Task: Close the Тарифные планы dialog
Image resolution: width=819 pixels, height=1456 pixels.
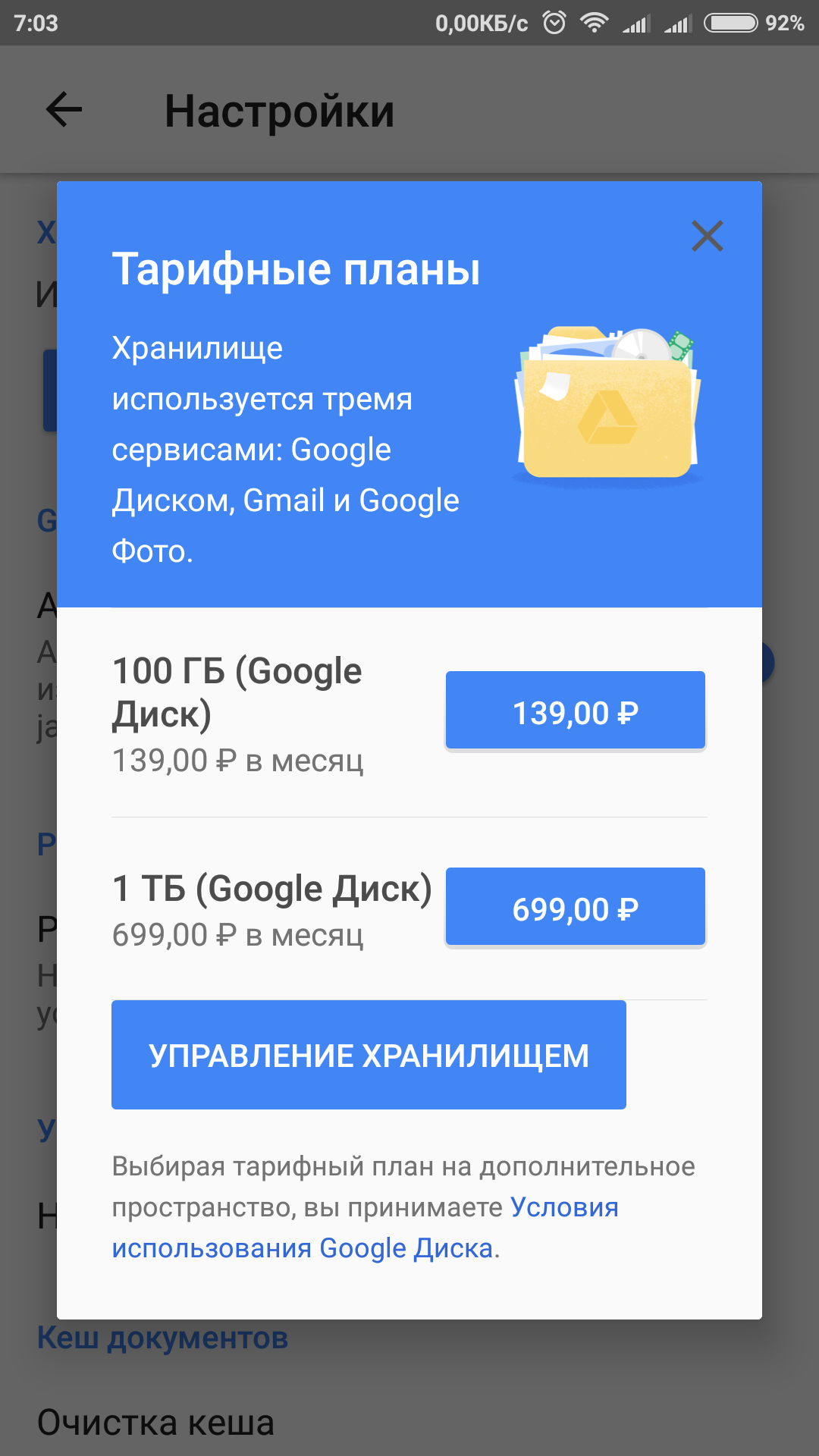Action: pos(707,236)
